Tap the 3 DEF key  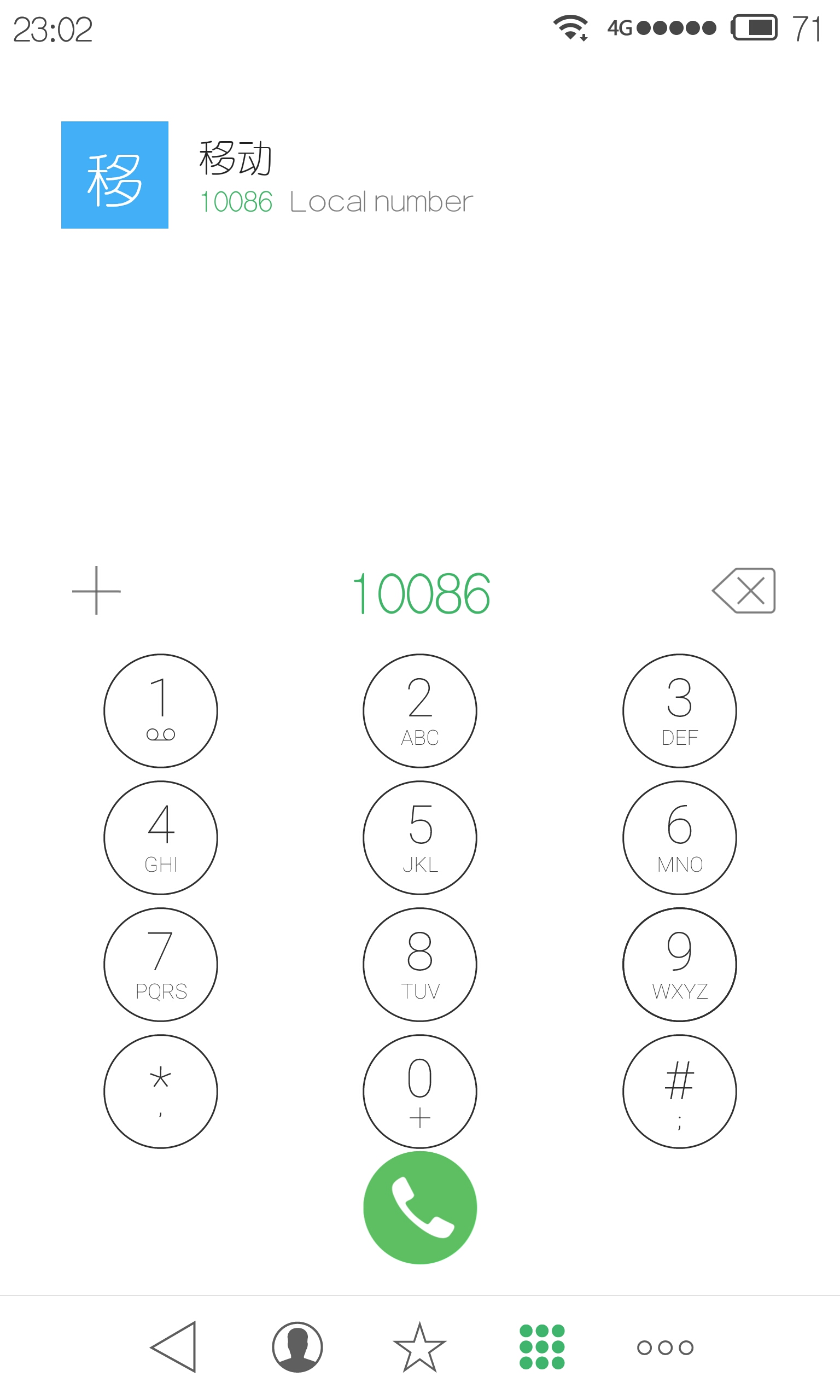tap(679, 711)
